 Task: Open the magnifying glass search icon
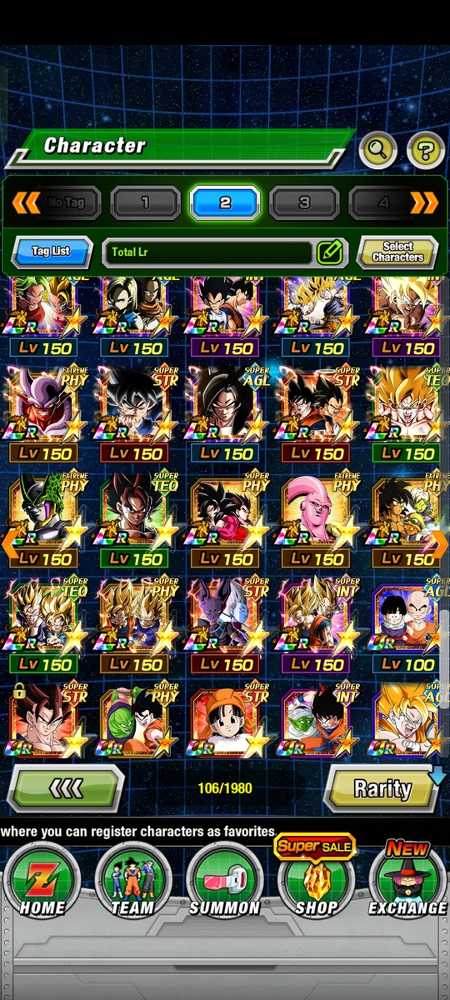[378, 151]
